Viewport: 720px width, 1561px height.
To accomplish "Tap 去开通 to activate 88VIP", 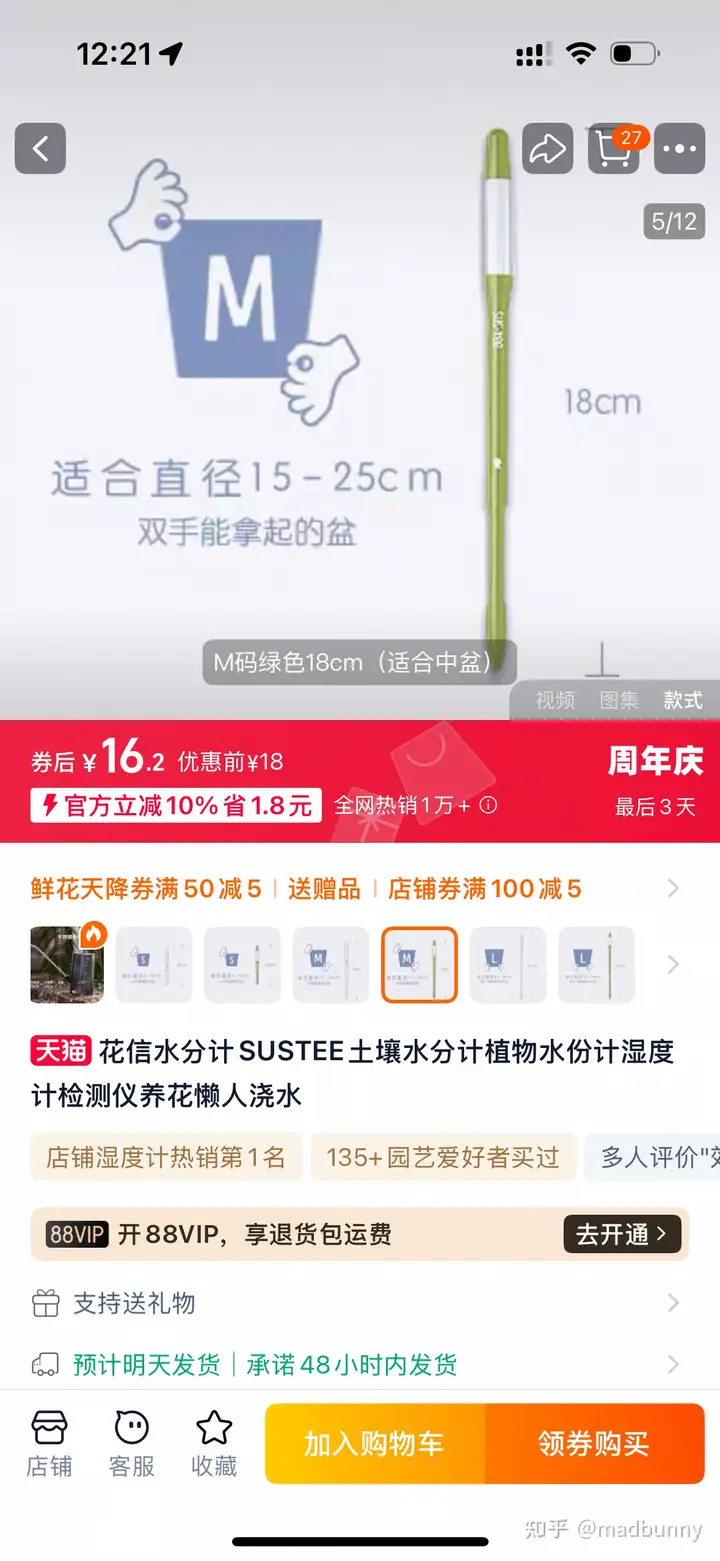I will click(622, 1234).
